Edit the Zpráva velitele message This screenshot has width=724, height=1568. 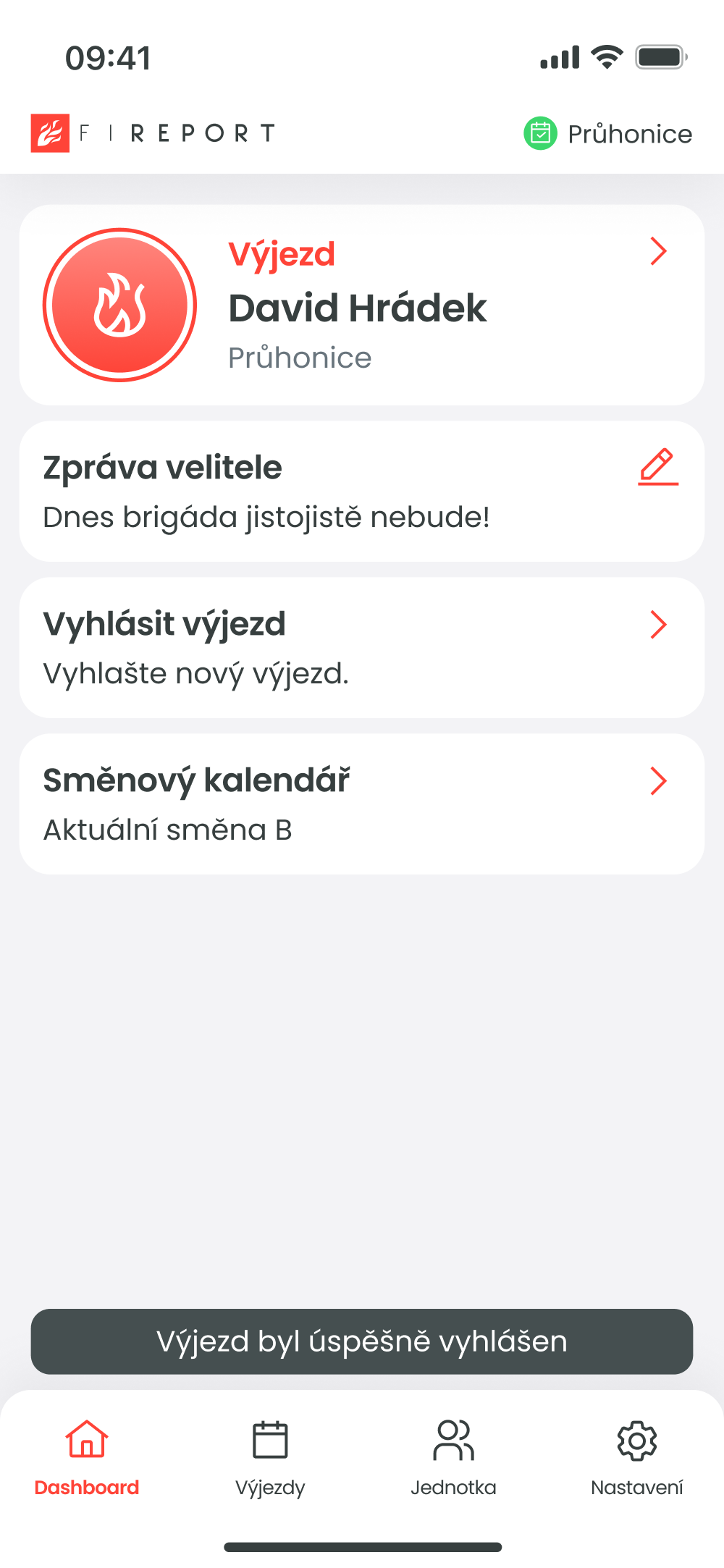point(657,468)
